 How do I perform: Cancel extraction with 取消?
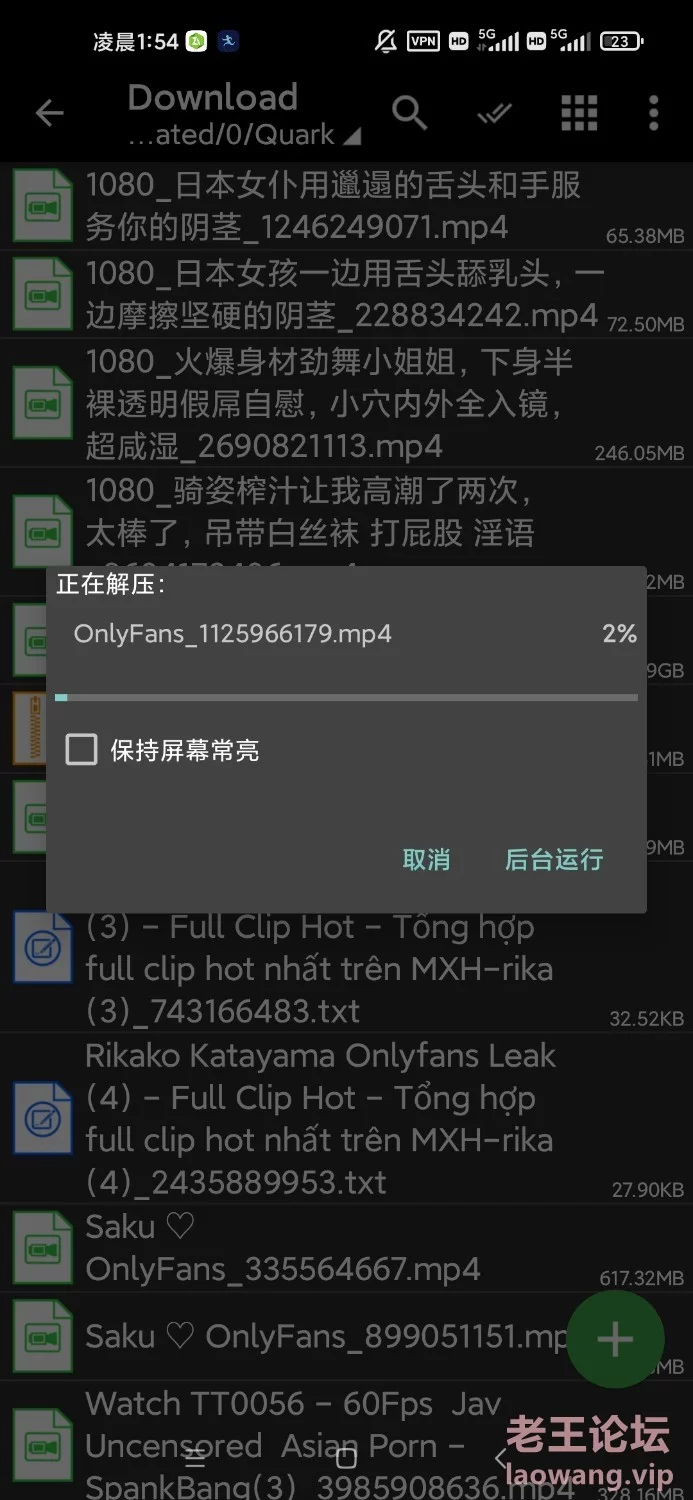[x=426, y=859]
